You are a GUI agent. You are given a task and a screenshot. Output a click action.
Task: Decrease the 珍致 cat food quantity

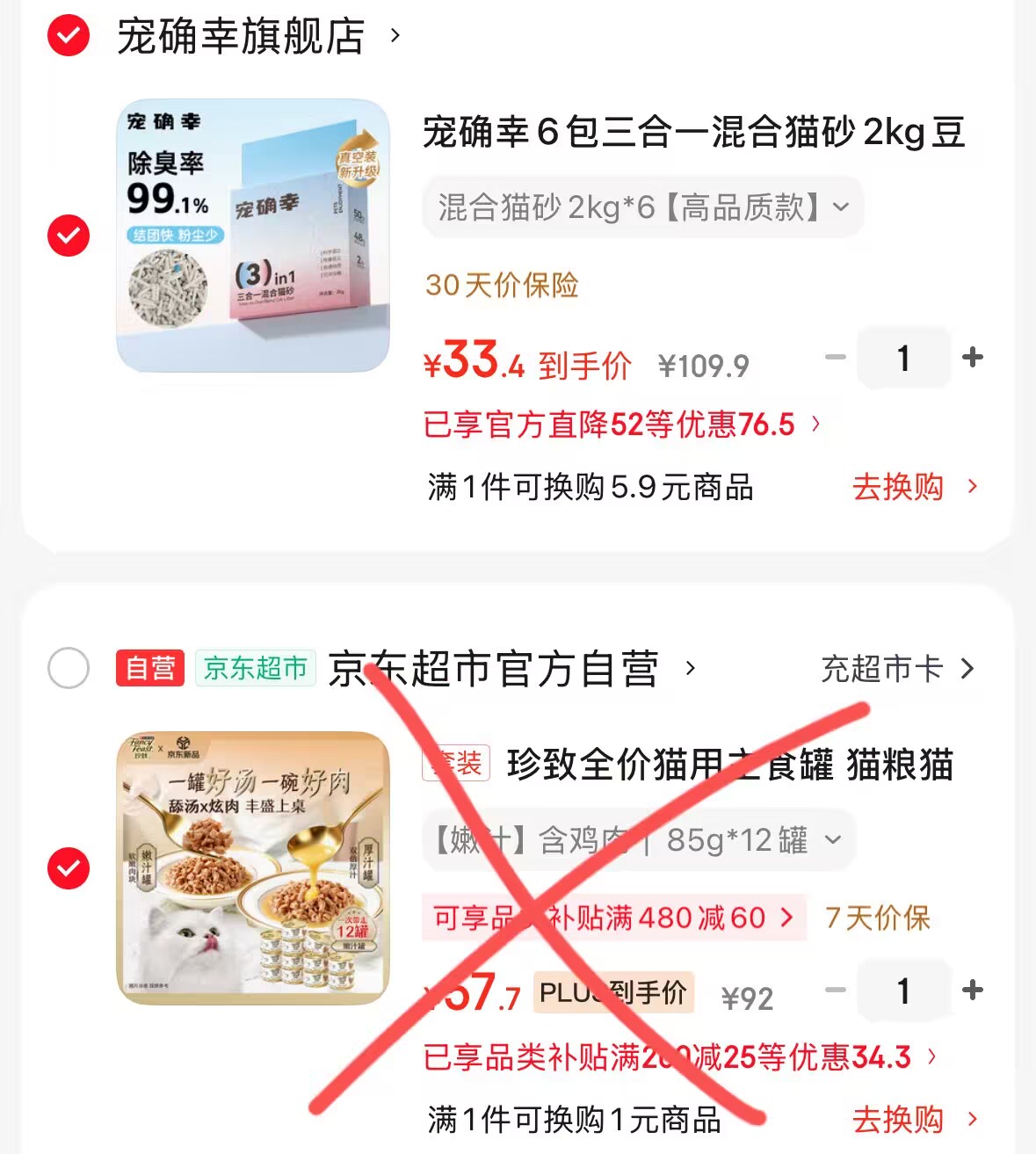836,991
